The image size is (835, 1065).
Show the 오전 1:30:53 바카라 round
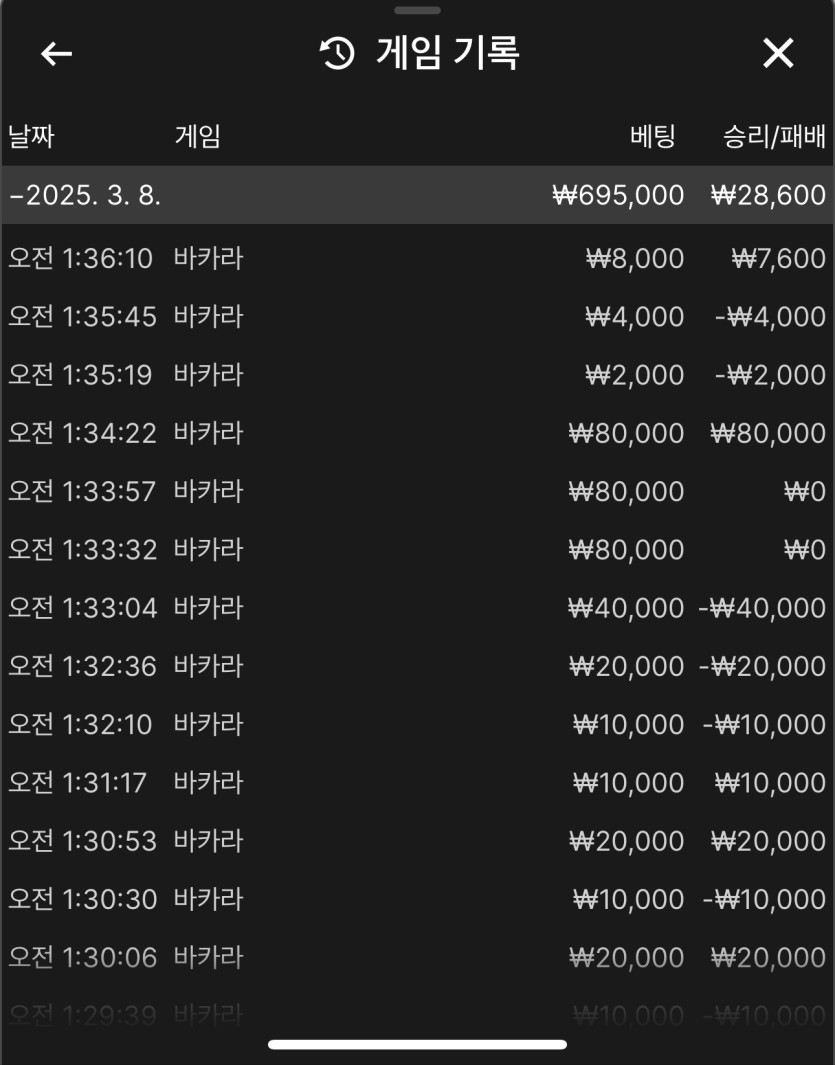pyautogui.click(x=417, y=840)
